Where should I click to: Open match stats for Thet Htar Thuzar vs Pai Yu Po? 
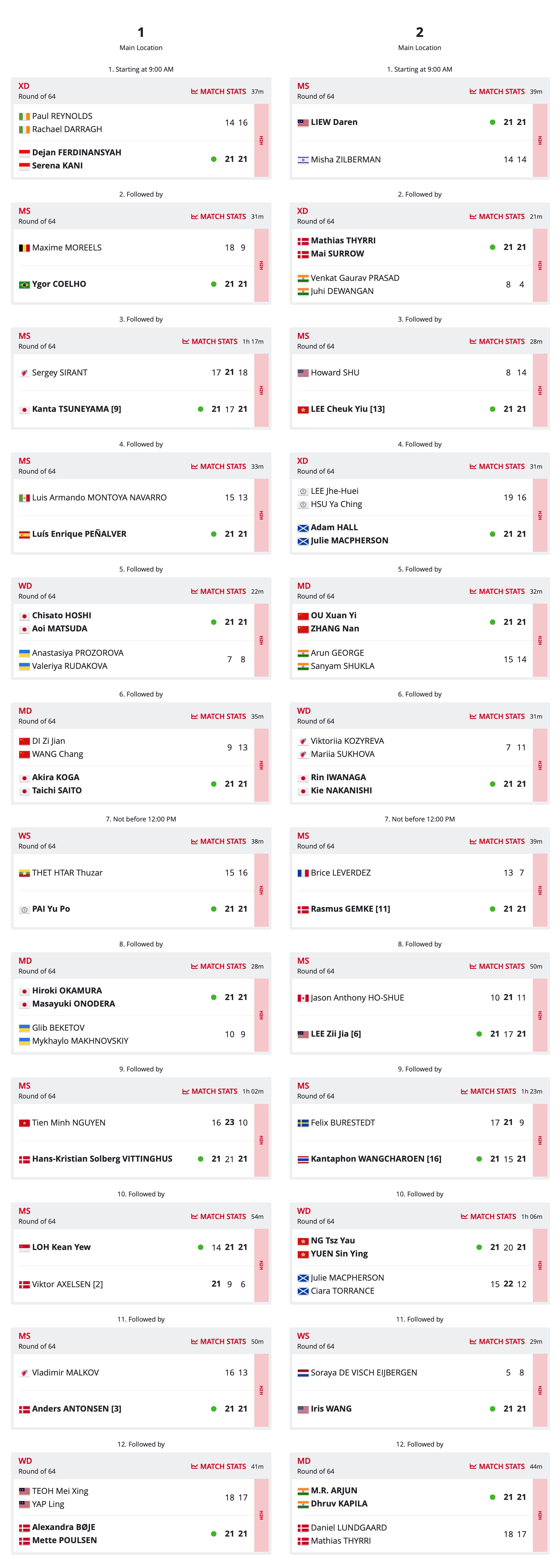(x=218, y=841)
